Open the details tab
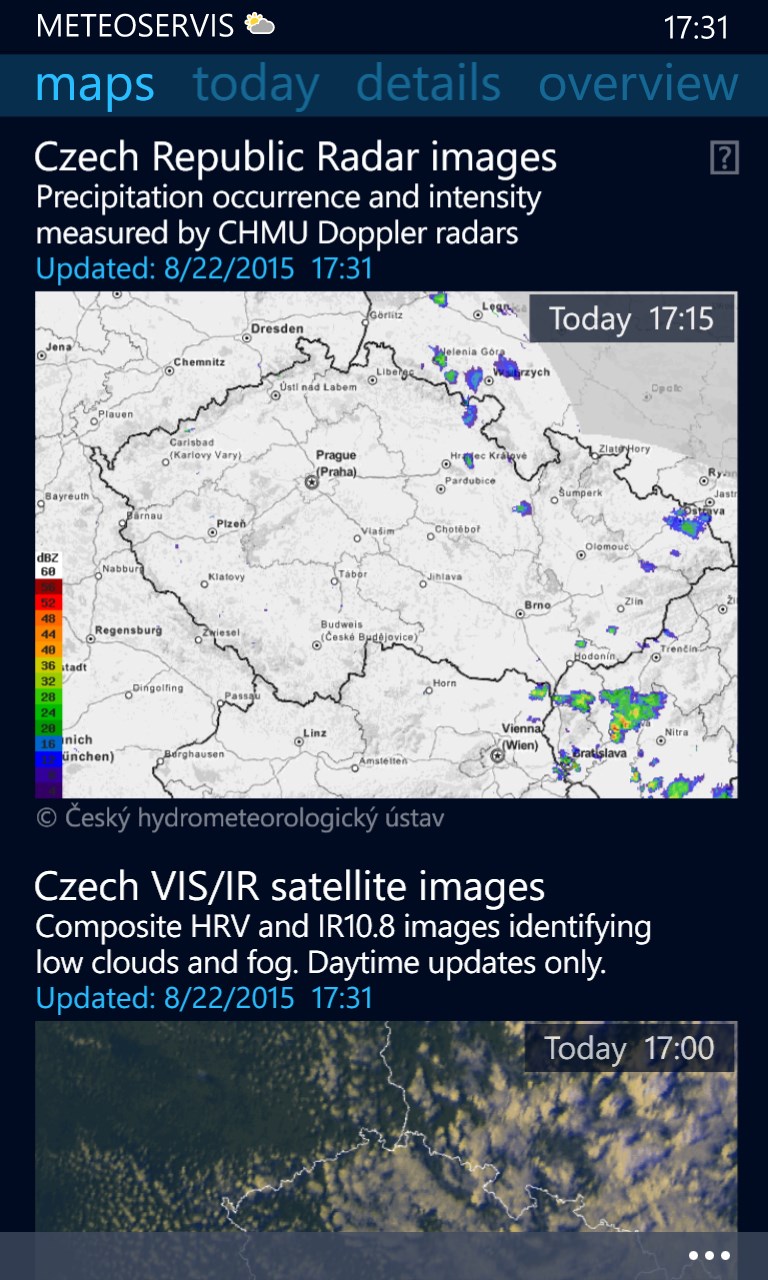This screenshot has width=768, height=1280. [428, 85]
